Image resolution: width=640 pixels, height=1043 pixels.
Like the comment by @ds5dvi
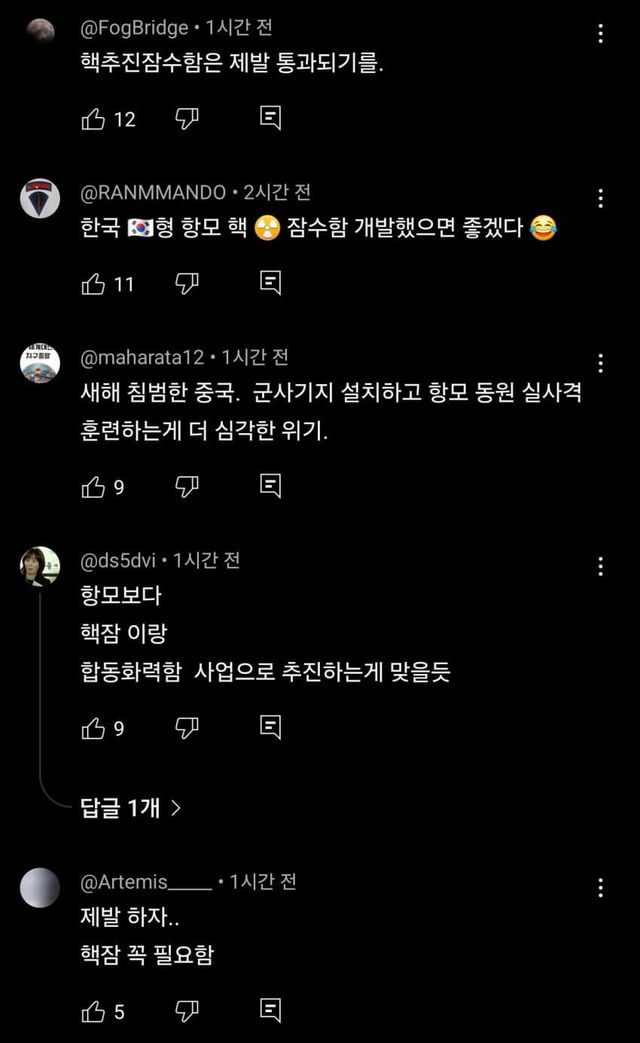[x=93, y=728]
